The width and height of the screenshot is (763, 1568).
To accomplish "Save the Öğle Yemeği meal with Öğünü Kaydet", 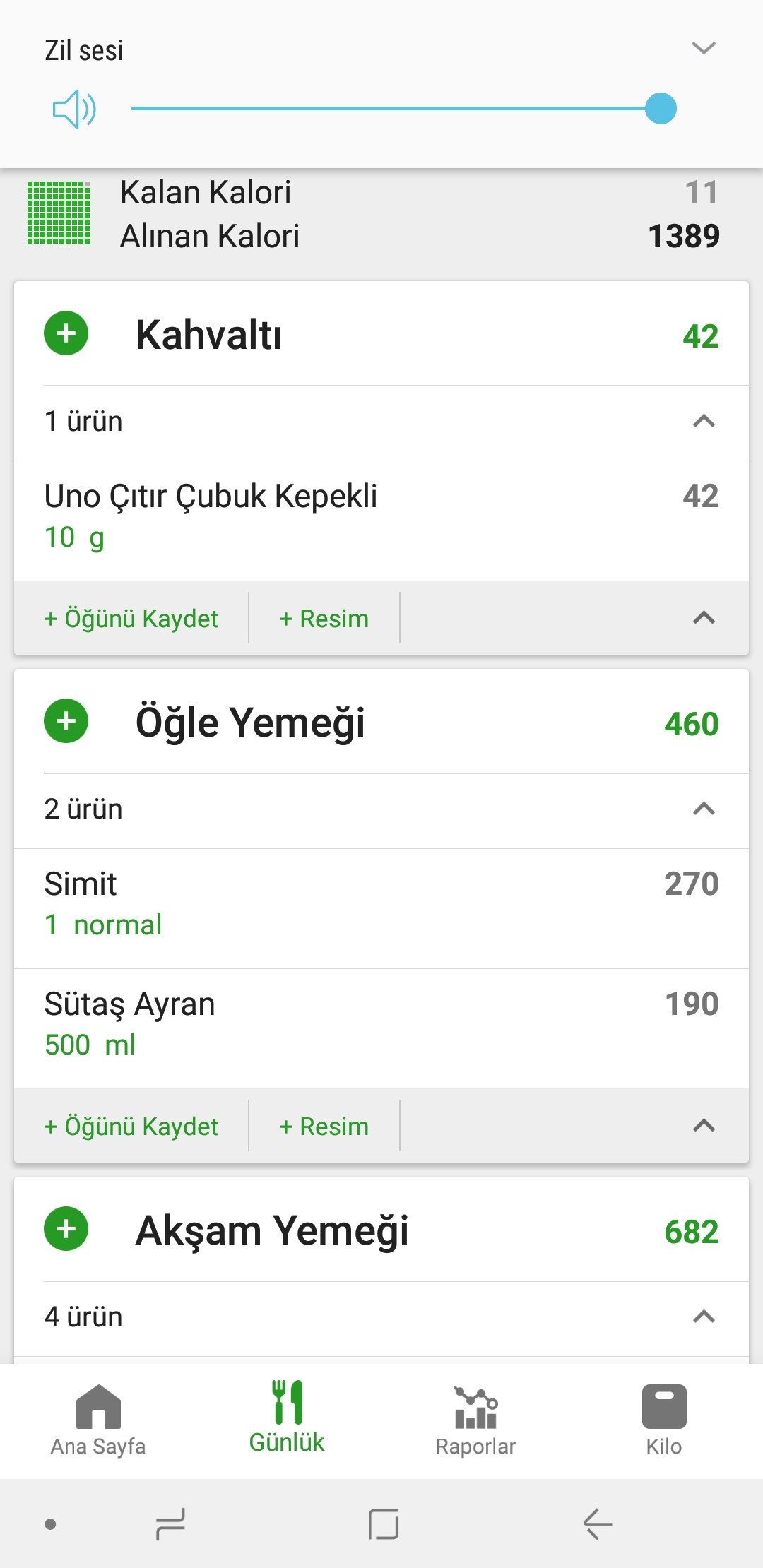I will (x=131, y=1127).
